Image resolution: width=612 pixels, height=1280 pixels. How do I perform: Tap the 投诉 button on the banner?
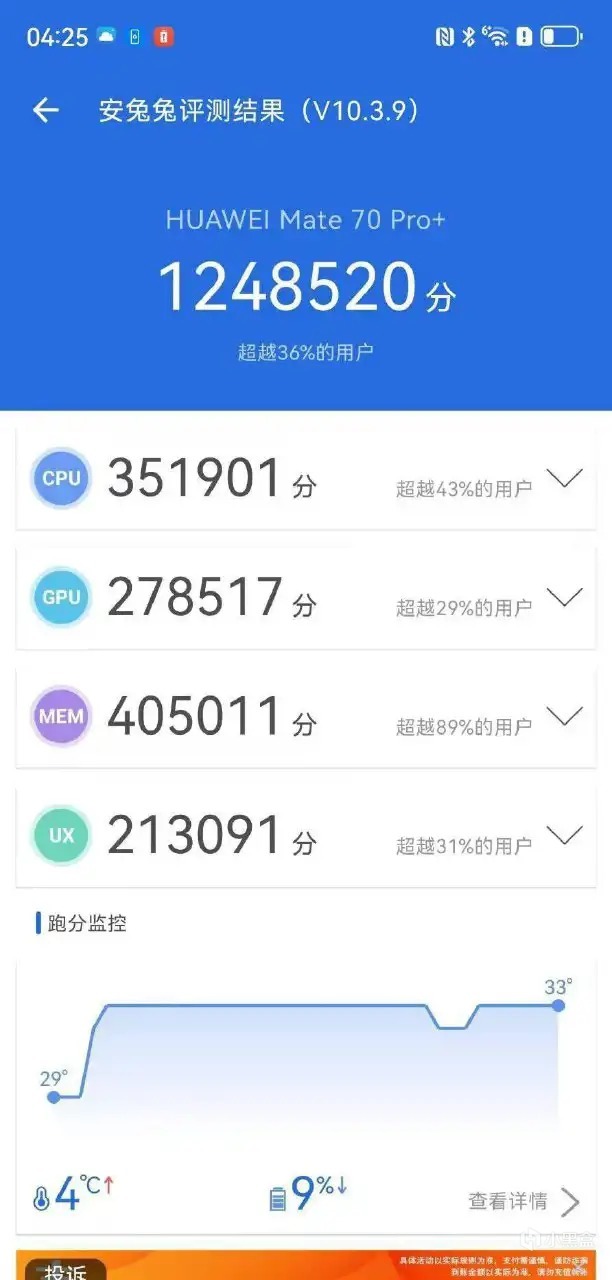pos(65,1270)
